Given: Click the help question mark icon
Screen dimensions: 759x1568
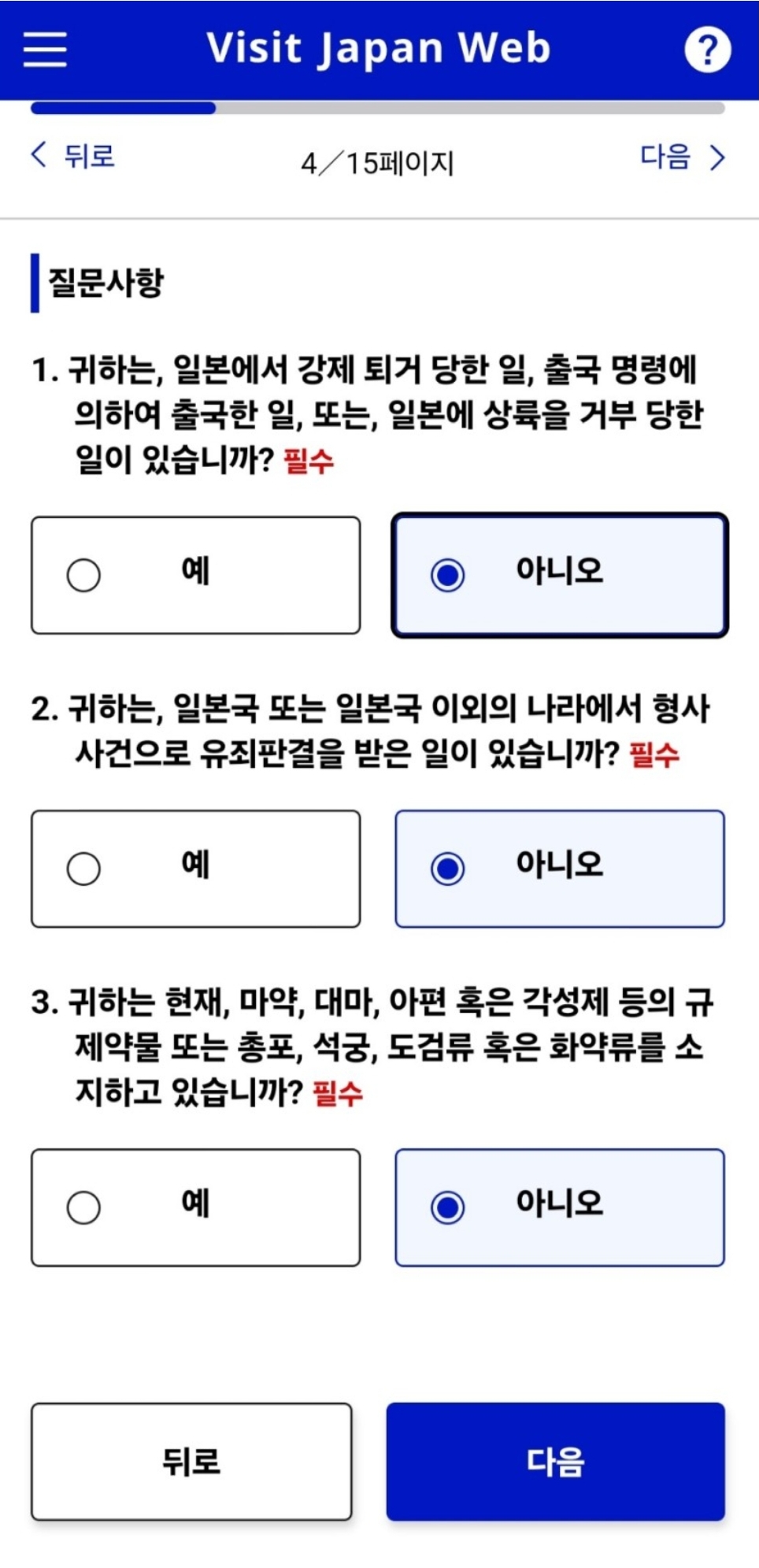Looking at the screenshot, I should [709, 49].
